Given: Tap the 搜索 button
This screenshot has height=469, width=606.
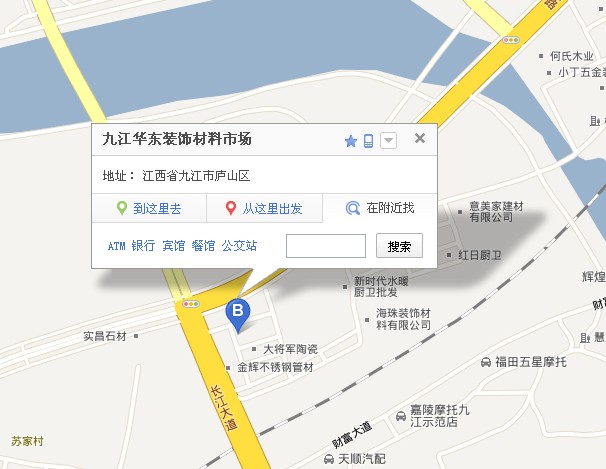Looking at the screenshot, I should 399,245.
